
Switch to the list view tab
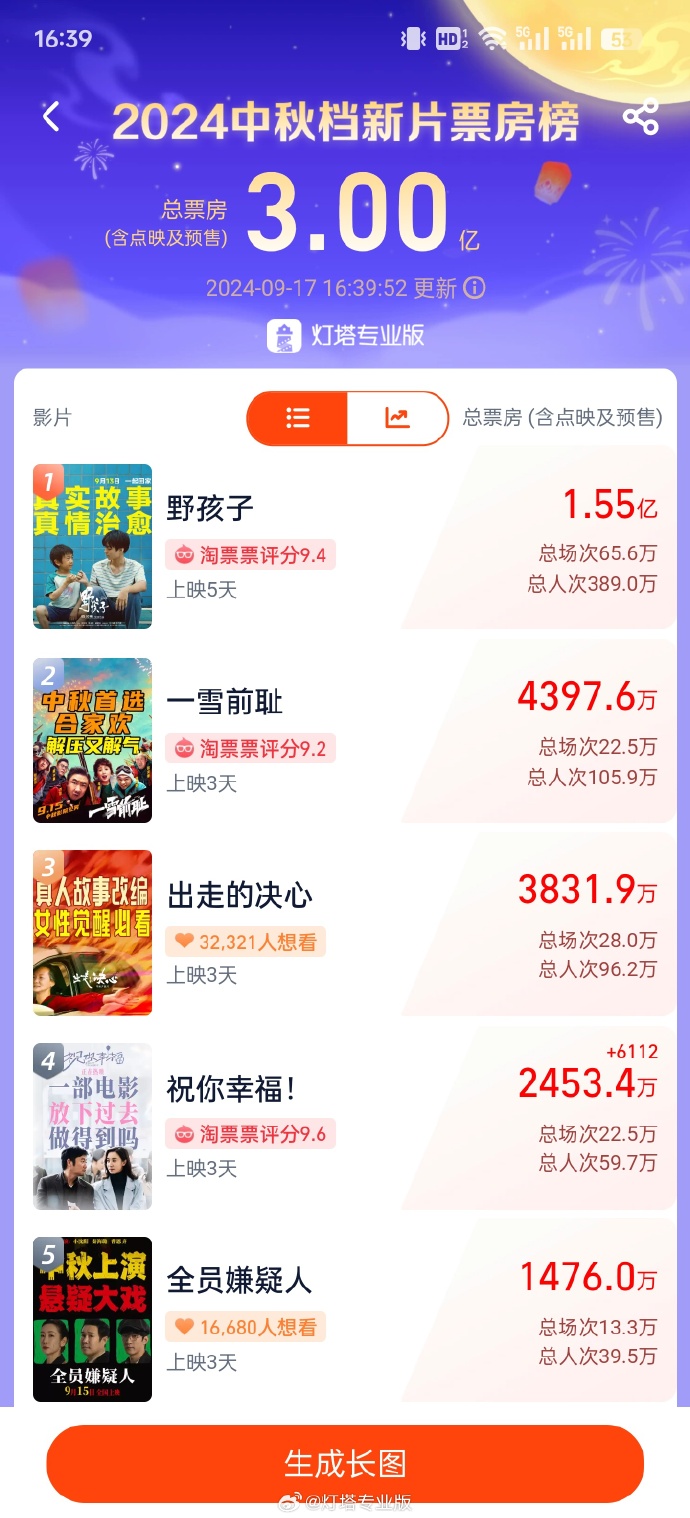pyautogui.click(x=298, y=418)
